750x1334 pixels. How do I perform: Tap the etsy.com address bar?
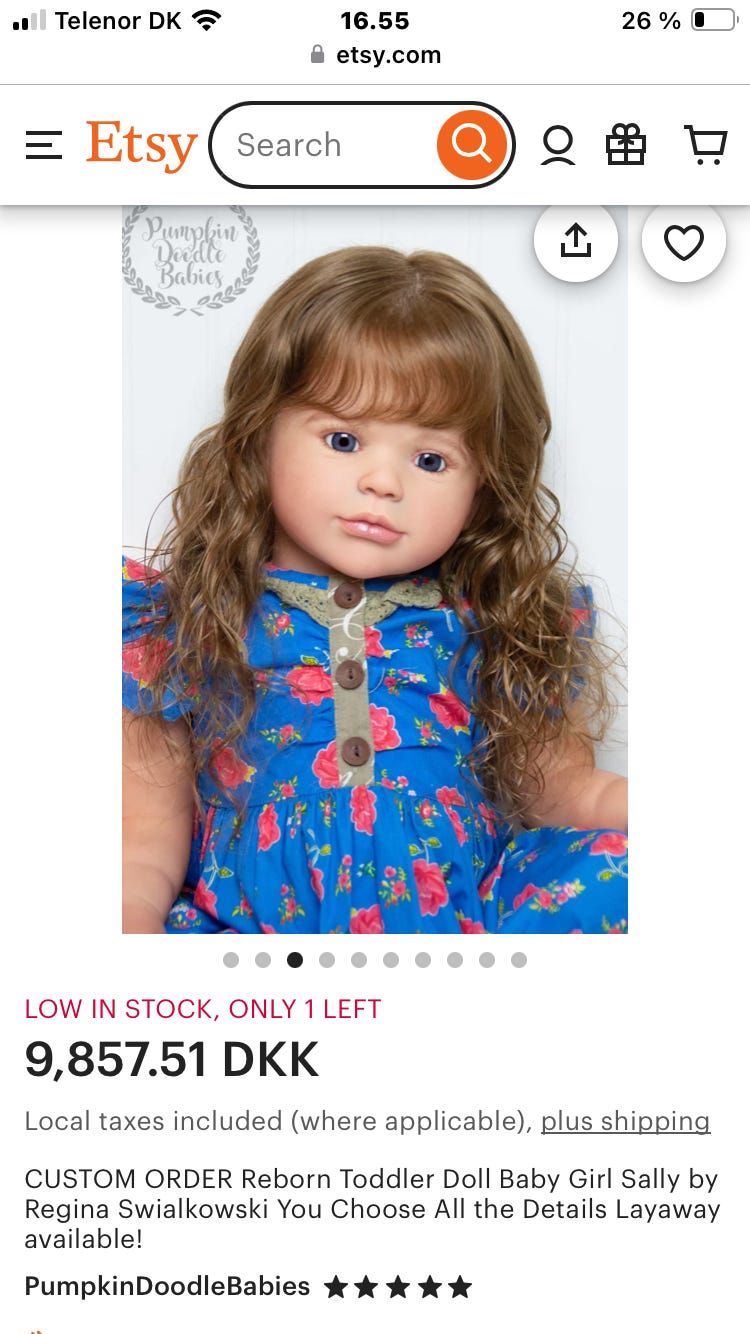(x=376, y=55)
